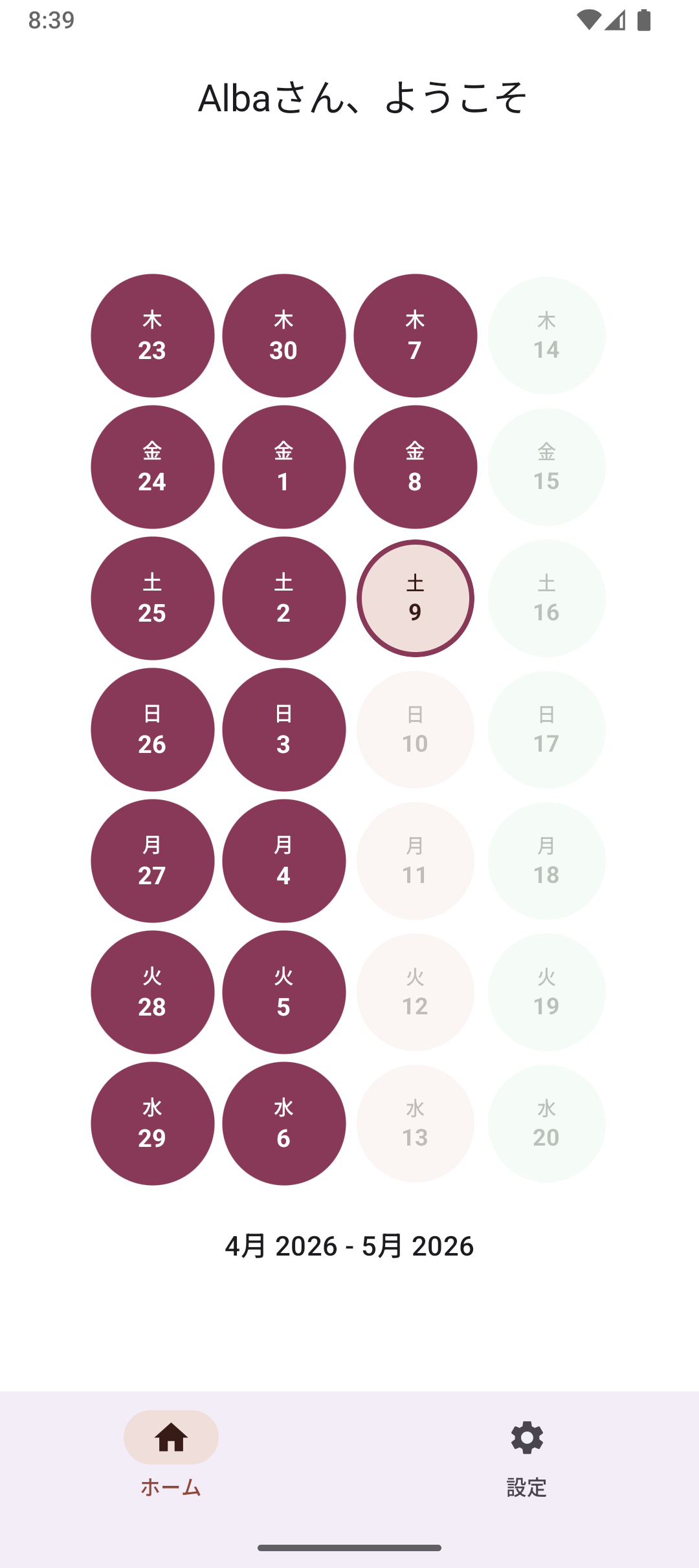The image size is (699, 1568).
Task: Select the Friday 1 day circle
Action: point(284,467)
